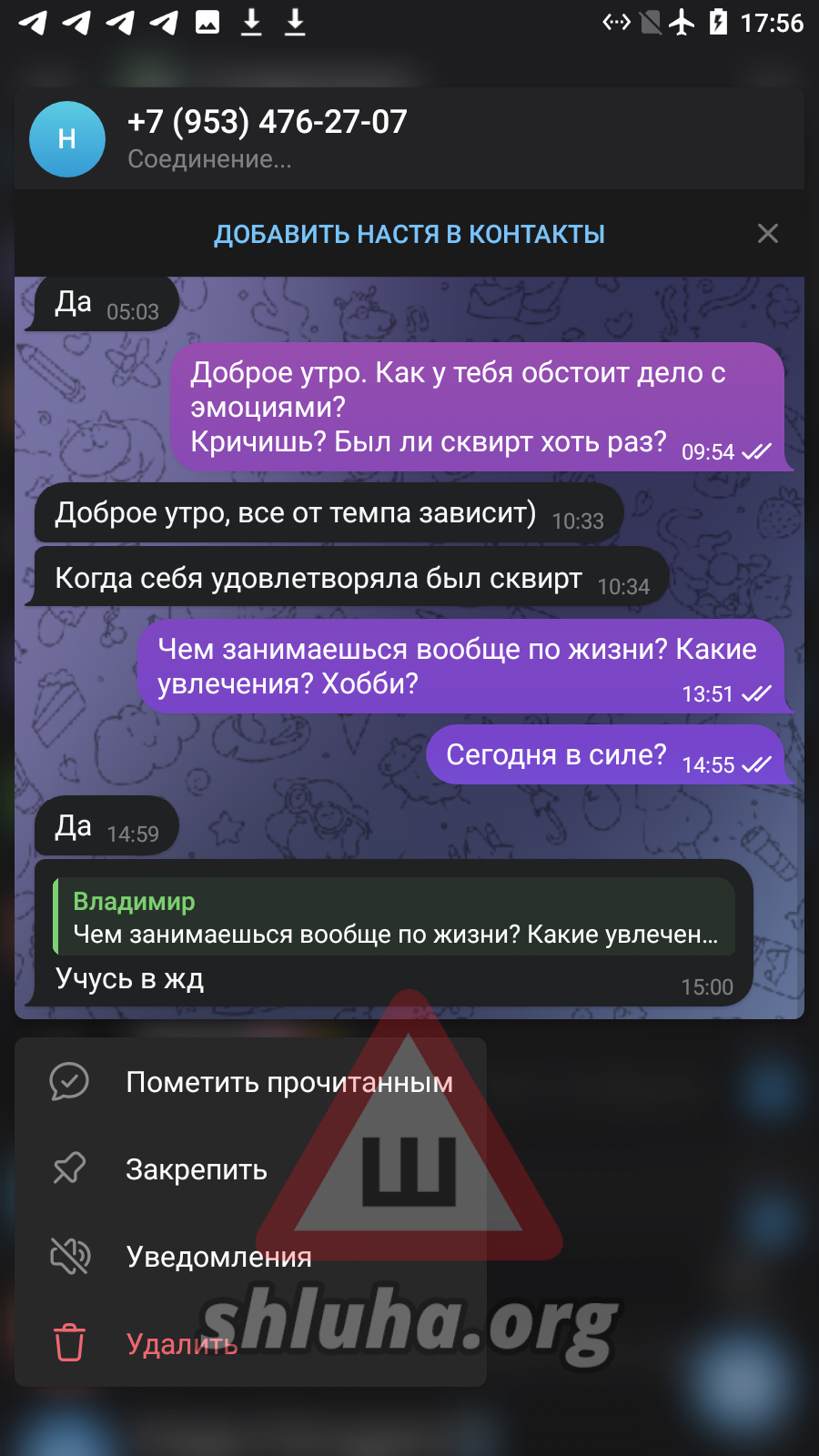Tap the quoted reply from Владимир
The image size is (819, 1456).
click(x=394, y=917)
